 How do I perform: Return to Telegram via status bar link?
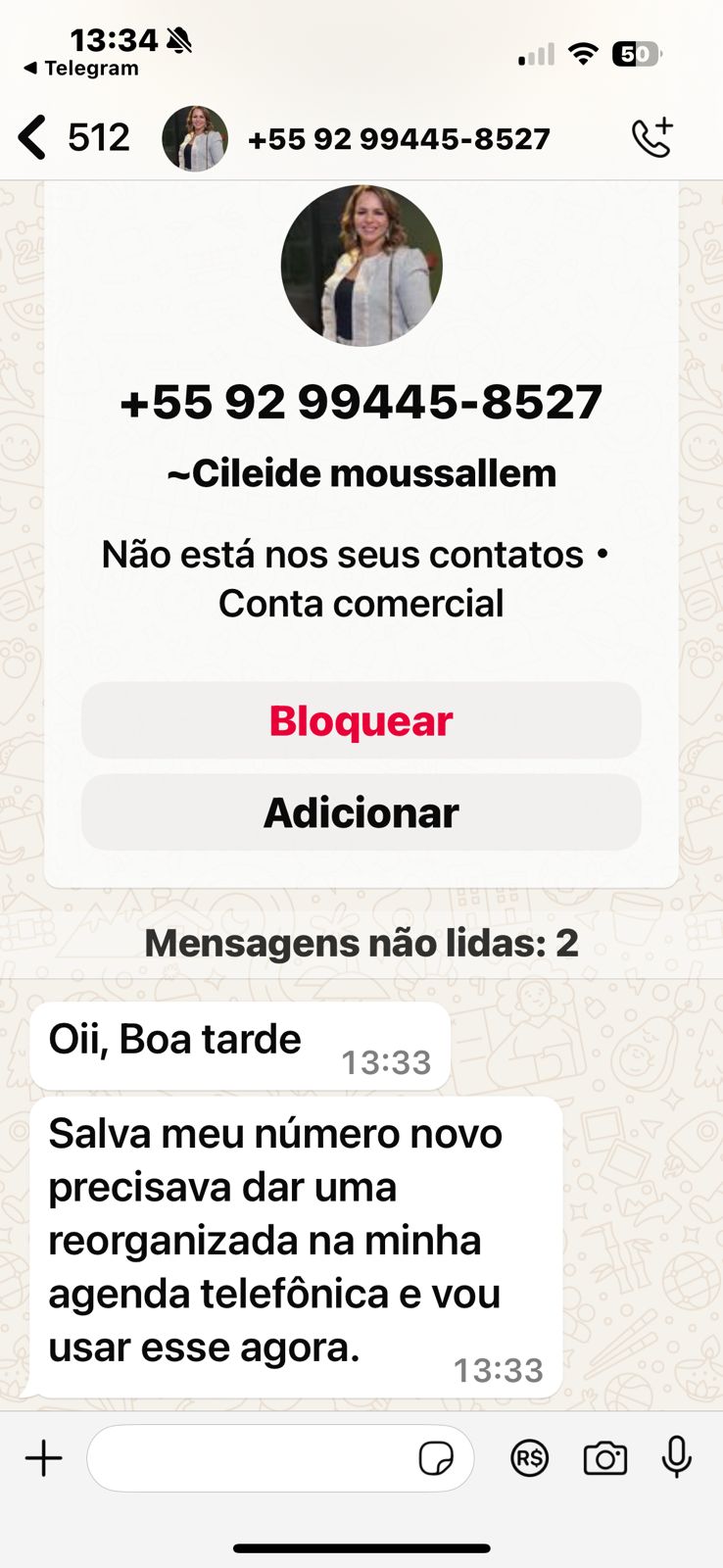81,69
